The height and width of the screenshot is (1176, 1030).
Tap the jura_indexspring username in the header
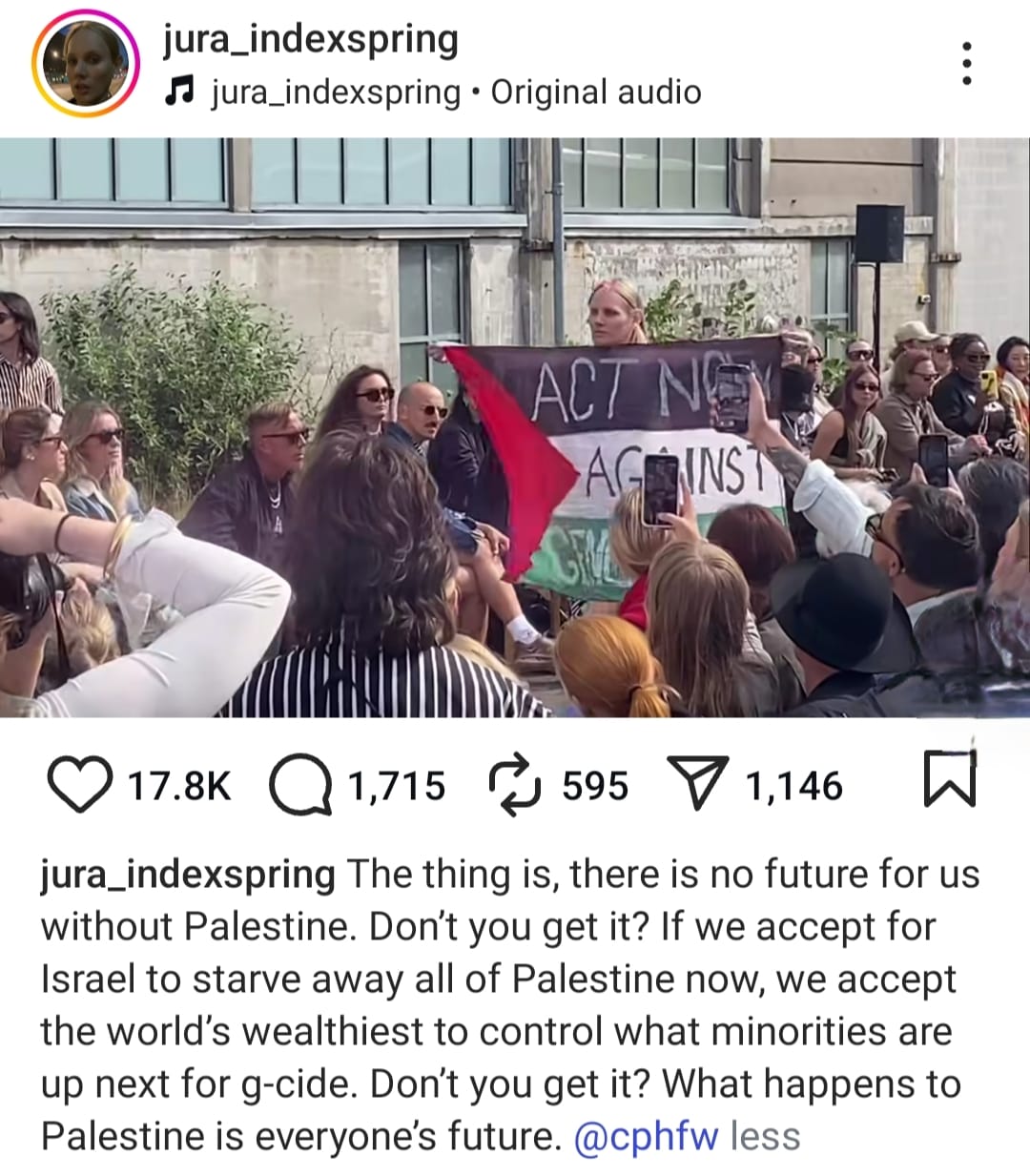click(311, 39)
